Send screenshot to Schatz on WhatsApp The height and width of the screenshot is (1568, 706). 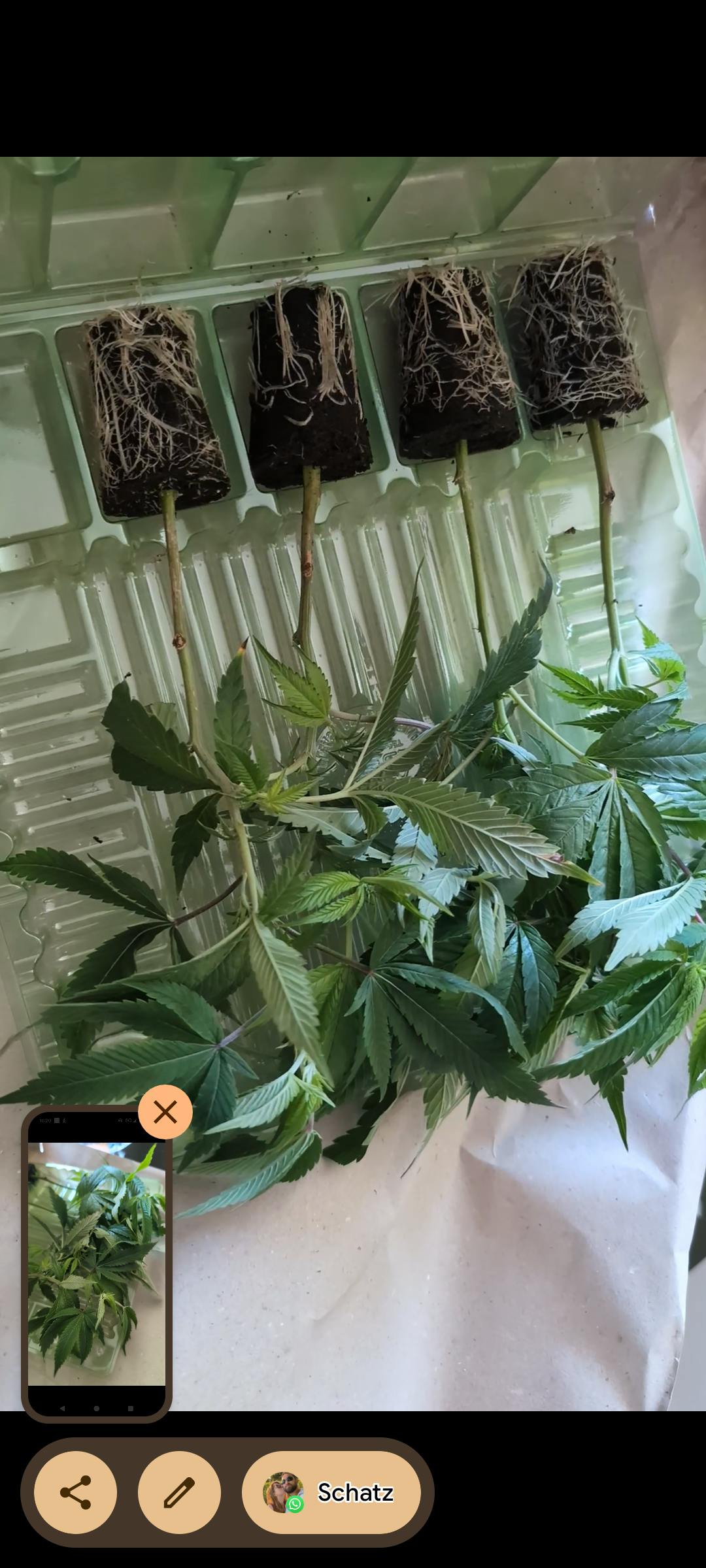click(x=331, y=1492)
